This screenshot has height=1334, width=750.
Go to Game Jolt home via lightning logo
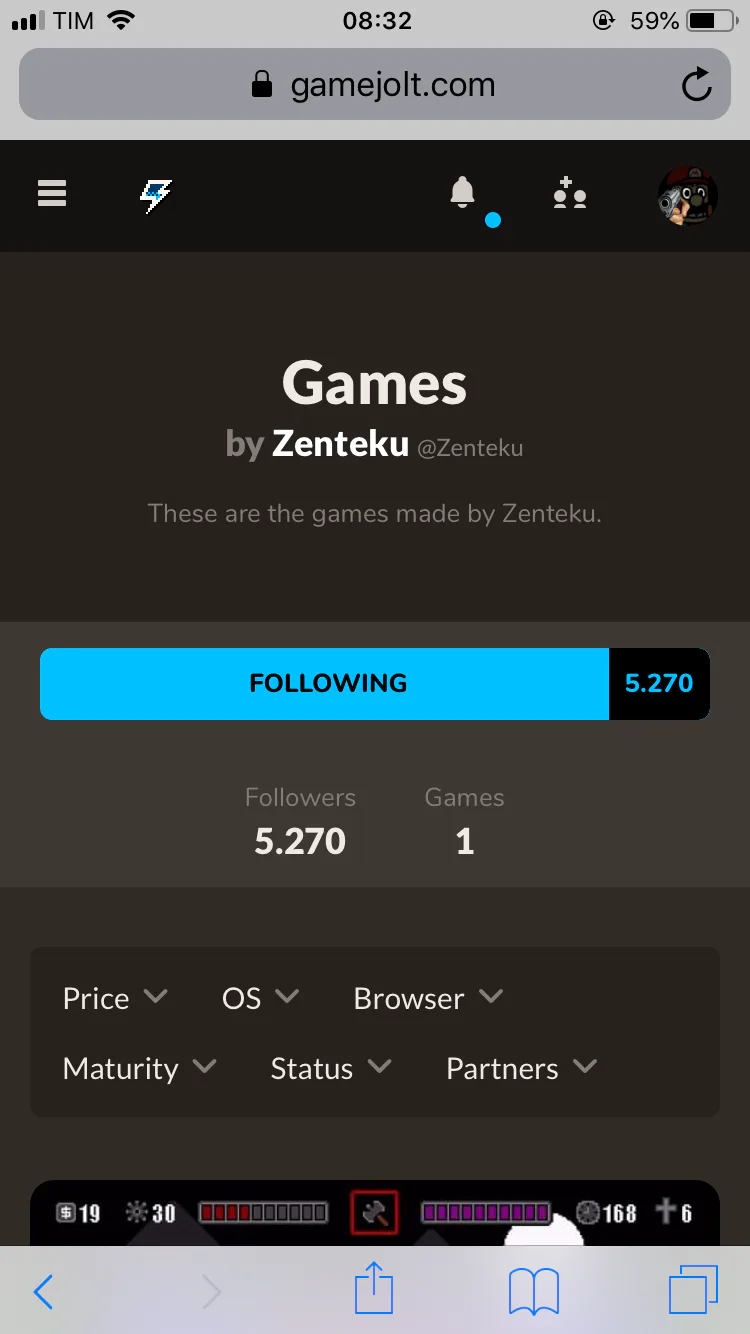(155, 195)
